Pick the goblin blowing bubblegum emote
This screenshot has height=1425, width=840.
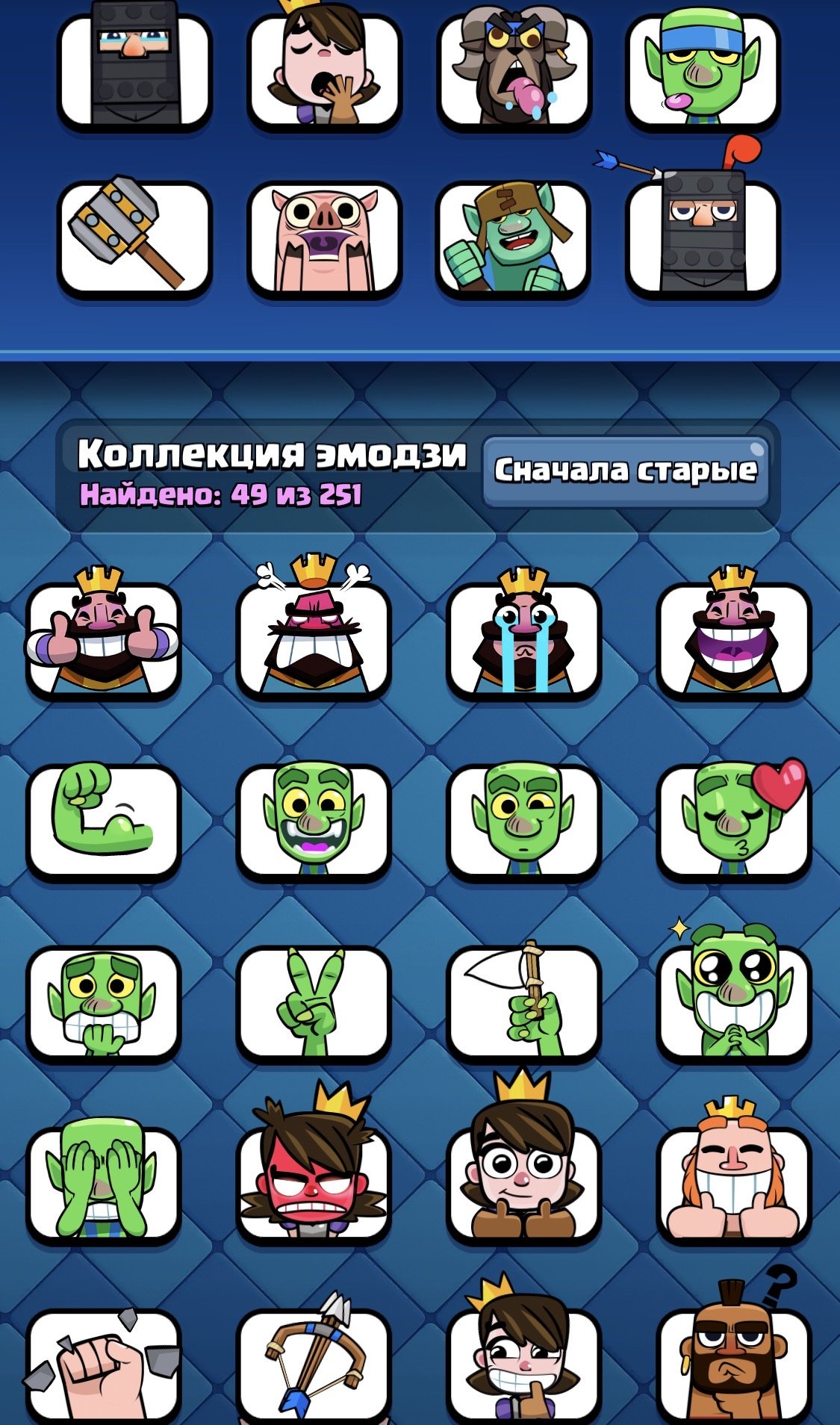pyautogui.click(x=703, y=71)
